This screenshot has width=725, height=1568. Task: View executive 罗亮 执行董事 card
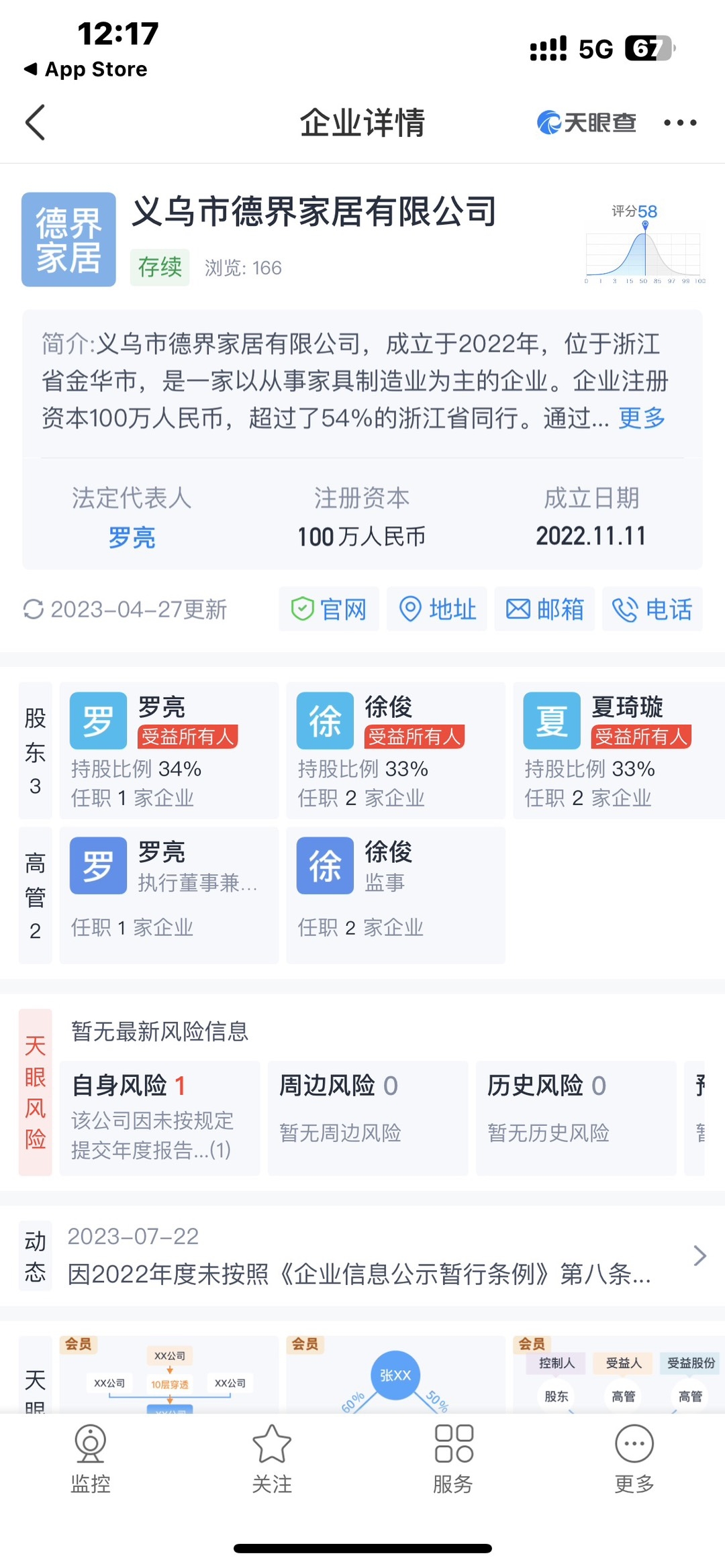click(x=168, y=895)
